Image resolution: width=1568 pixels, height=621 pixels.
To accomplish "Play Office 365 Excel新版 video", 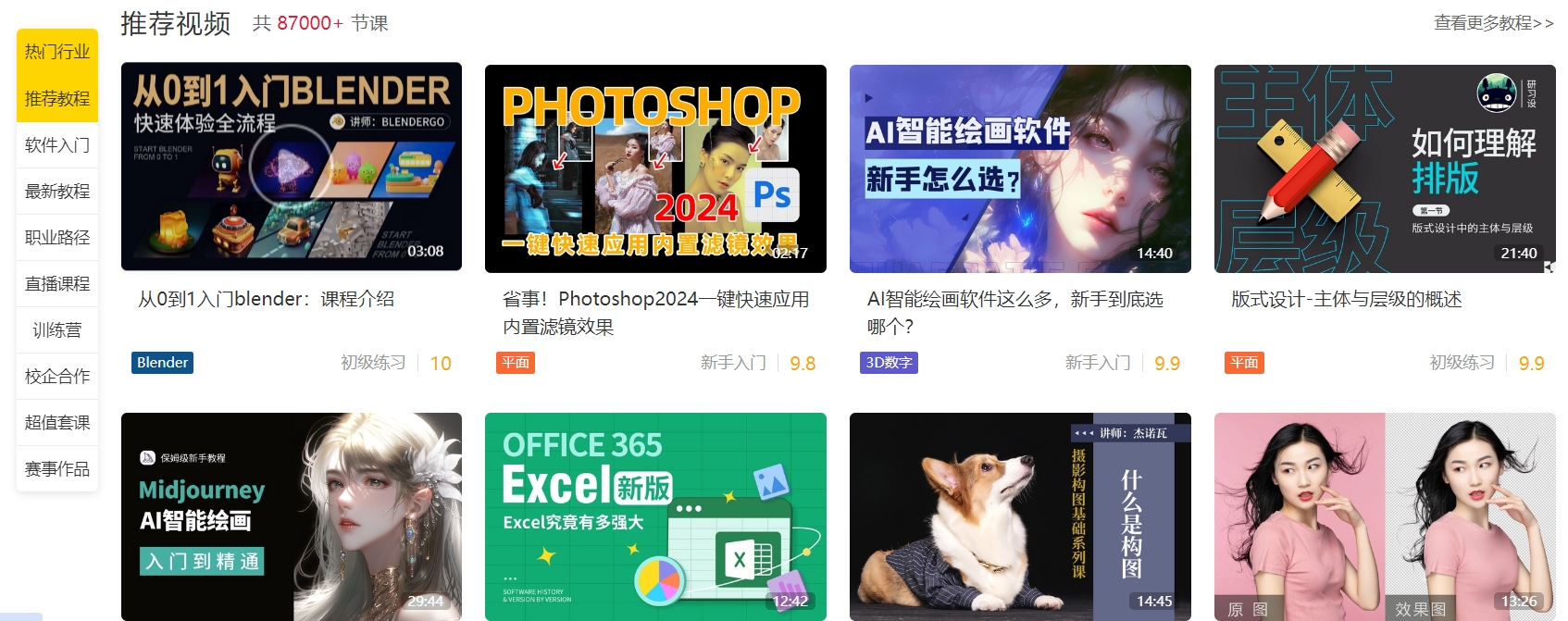I will click(x=655, y=516).
